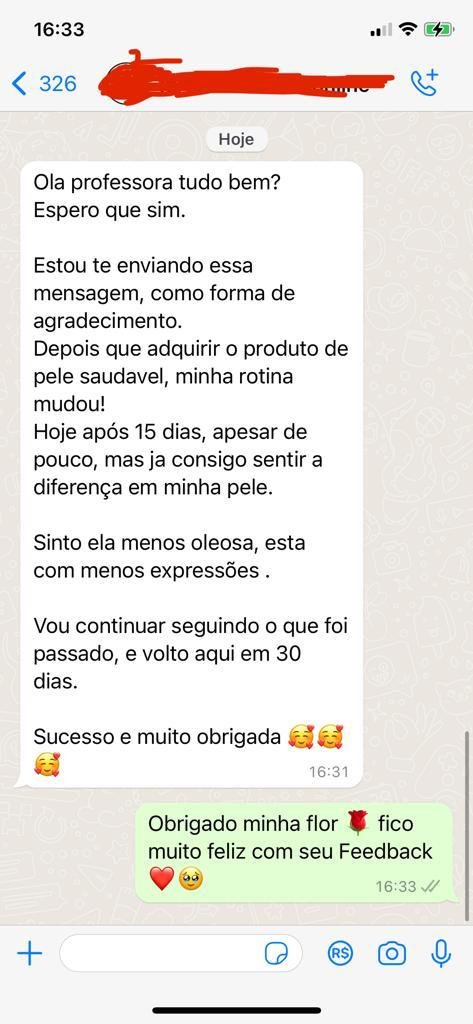Open the attachment plus menu
Viewport: 473px width, 1024px height.
point(29,954)
